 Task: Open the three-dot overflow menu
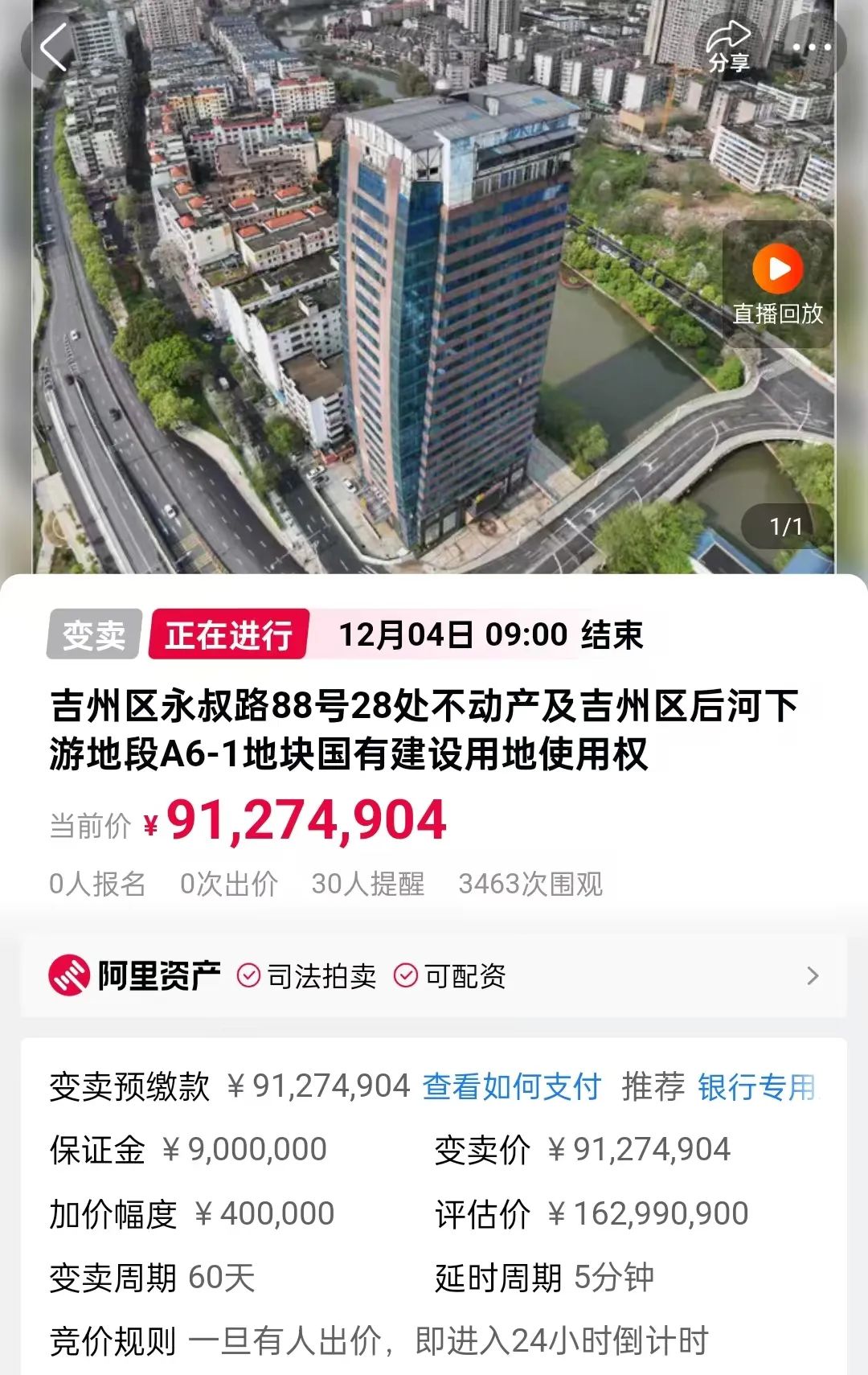[x=812, y=47]
